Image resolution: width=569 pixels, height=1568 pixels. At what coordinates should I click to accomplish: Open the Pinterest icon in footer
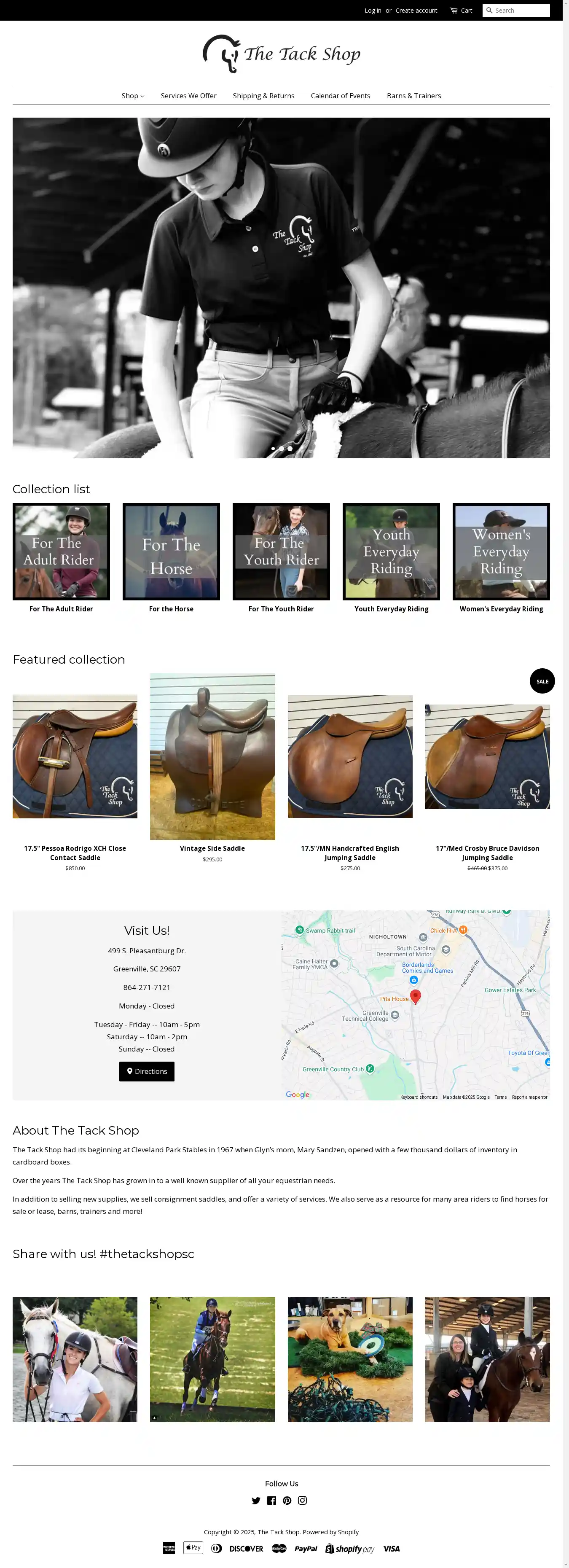coord(287,1501)
